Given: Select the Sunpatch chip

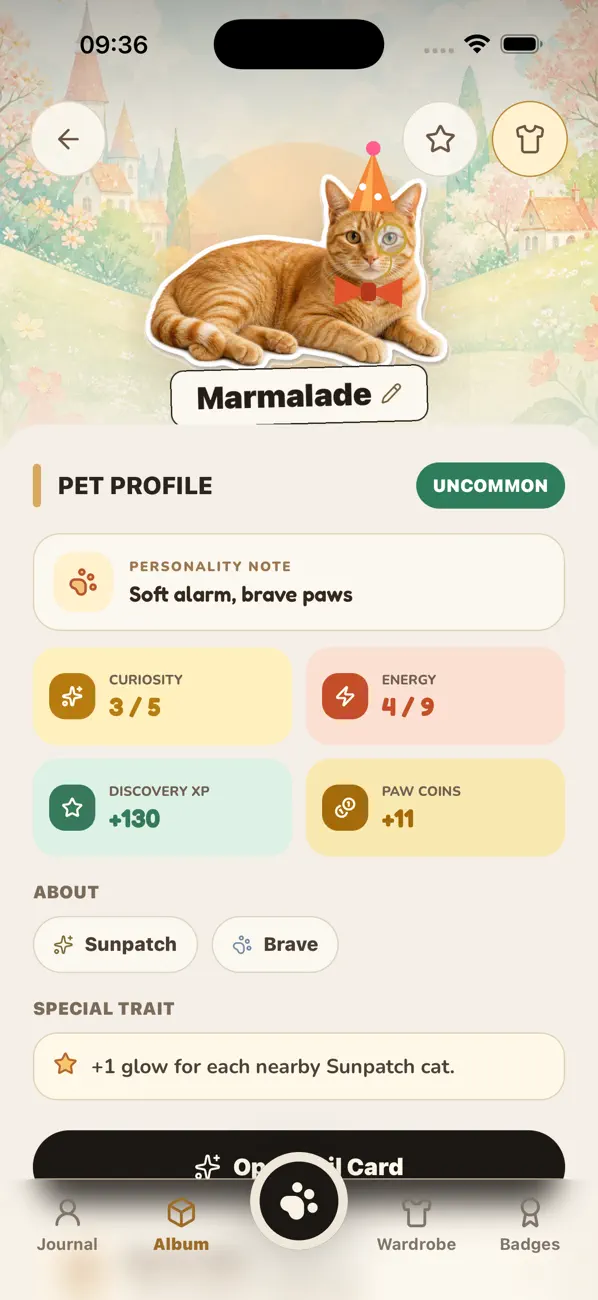Looking at the screenshot, I should [115, 944].
